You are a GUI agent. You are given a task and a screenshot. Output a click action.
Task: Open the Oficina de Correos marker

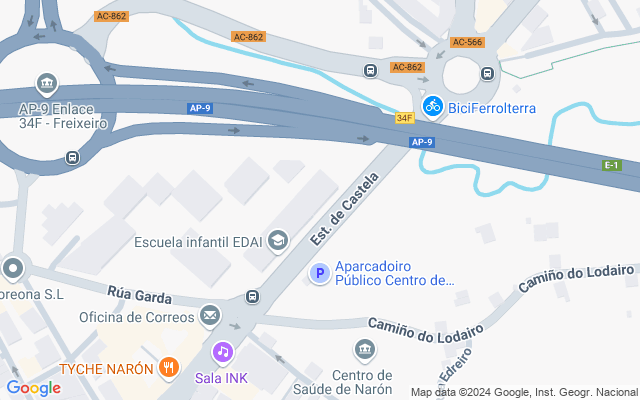tap(210, 317)
